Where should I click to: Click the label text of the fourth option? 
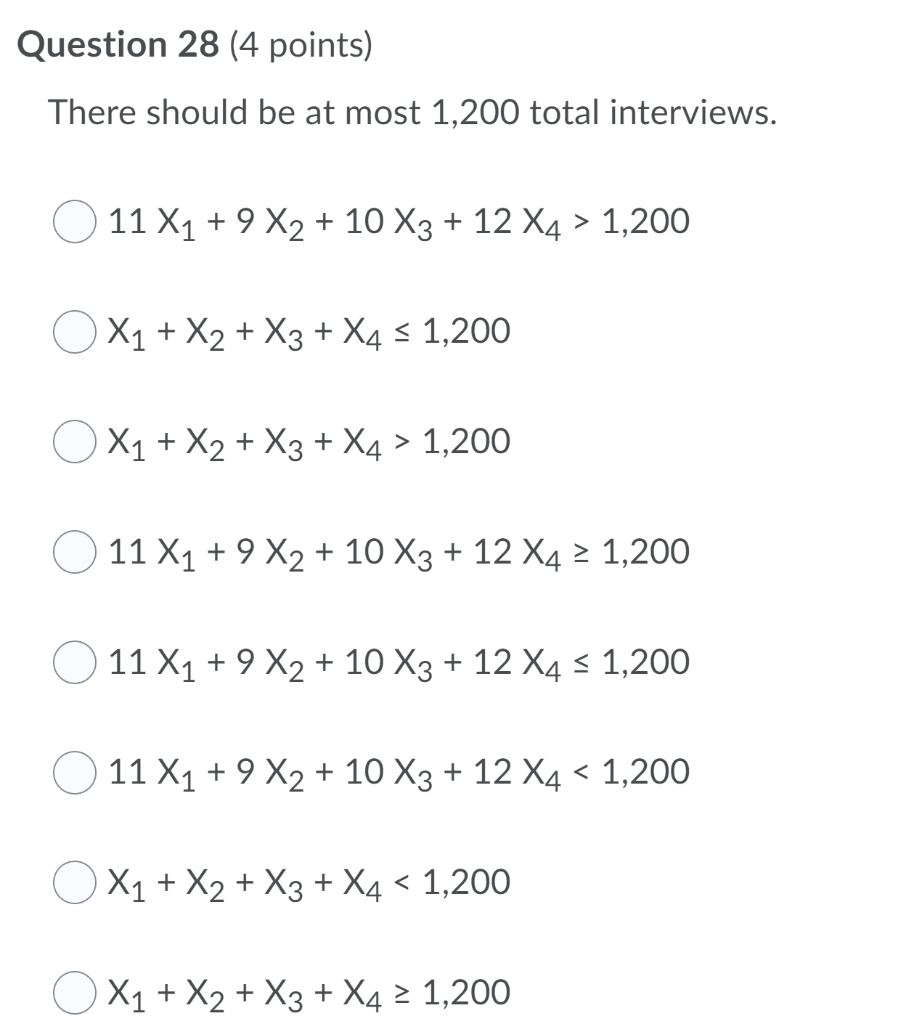tap(395, 551)
